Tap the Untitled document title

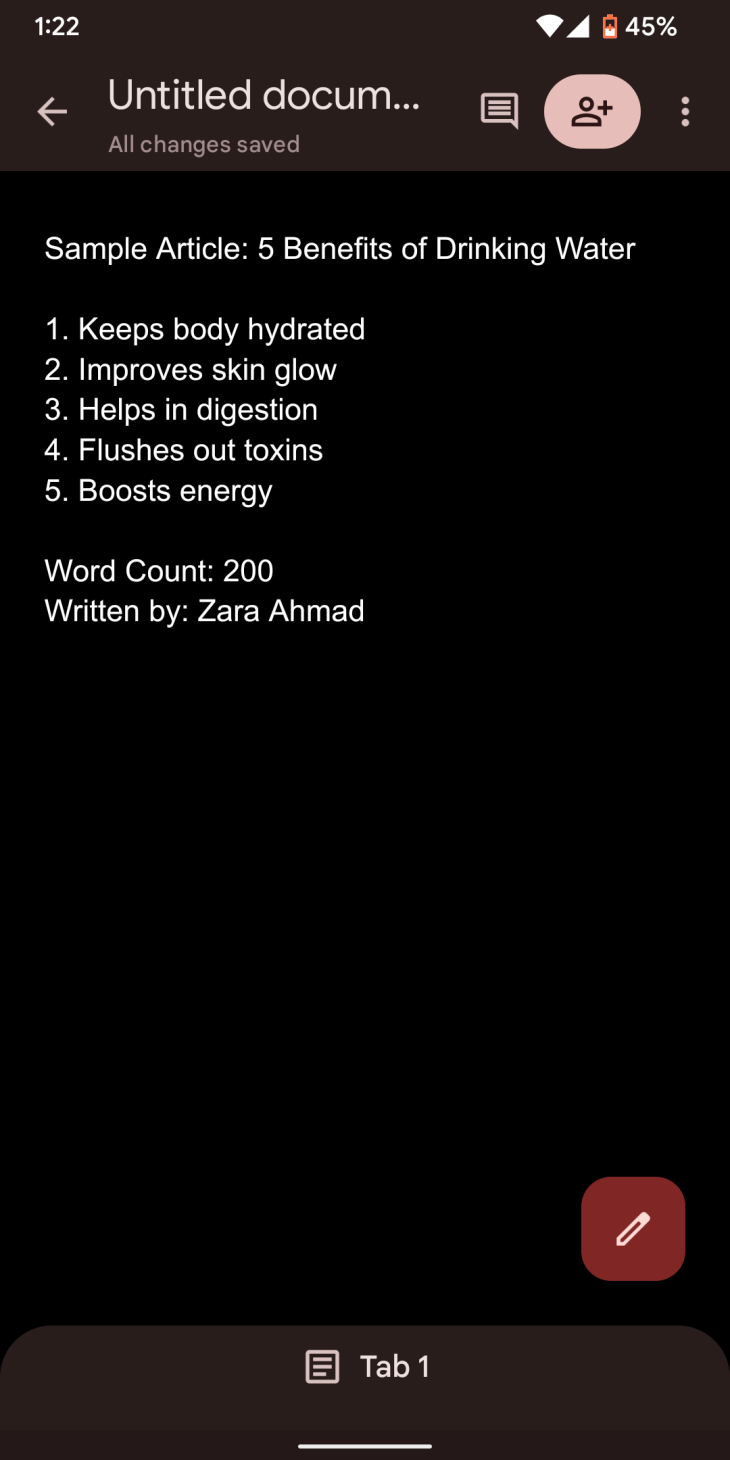coord(264,96)
